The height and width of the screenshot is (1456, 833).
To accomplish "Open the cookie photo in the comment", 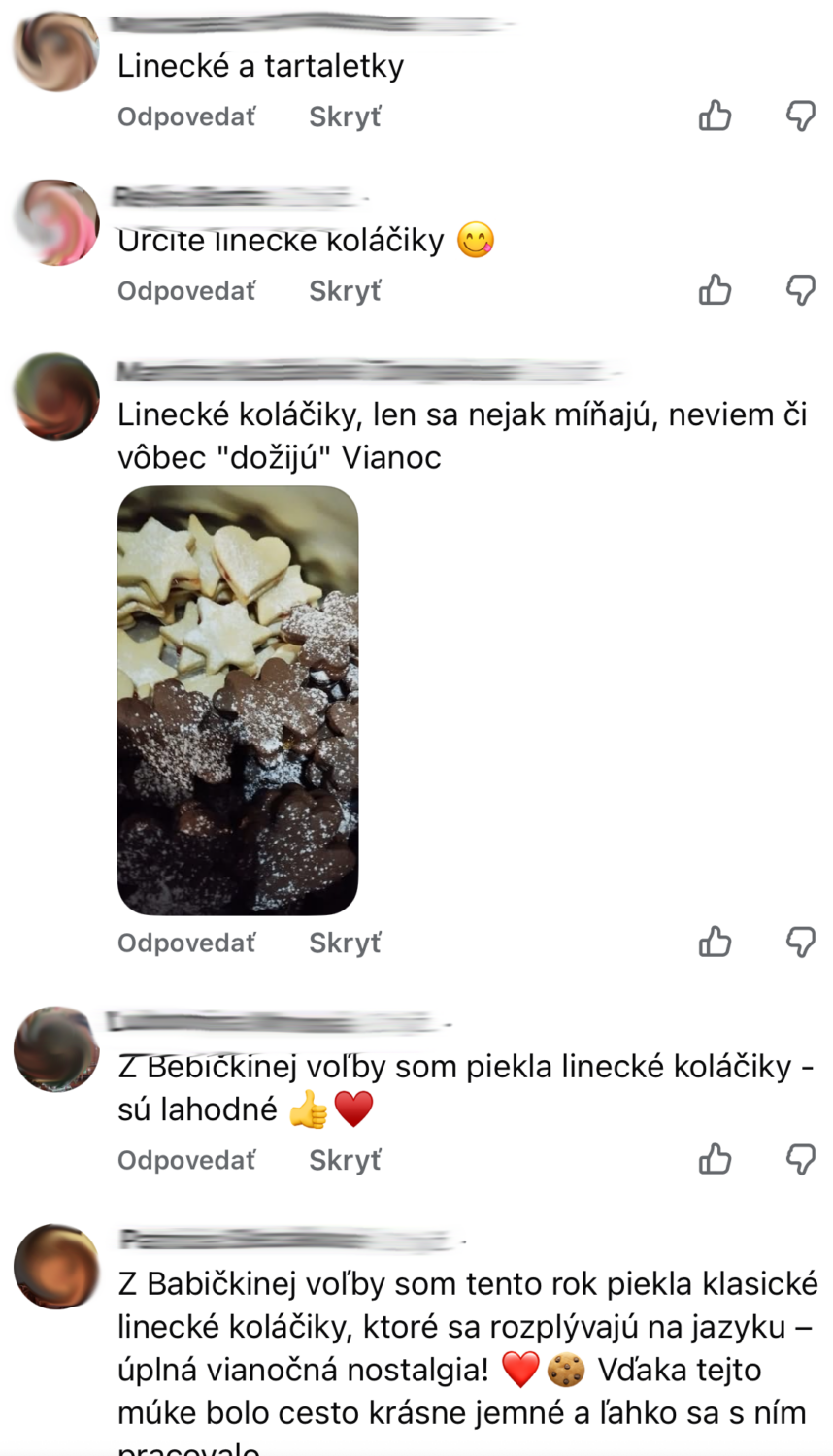I will coord(238,700).
